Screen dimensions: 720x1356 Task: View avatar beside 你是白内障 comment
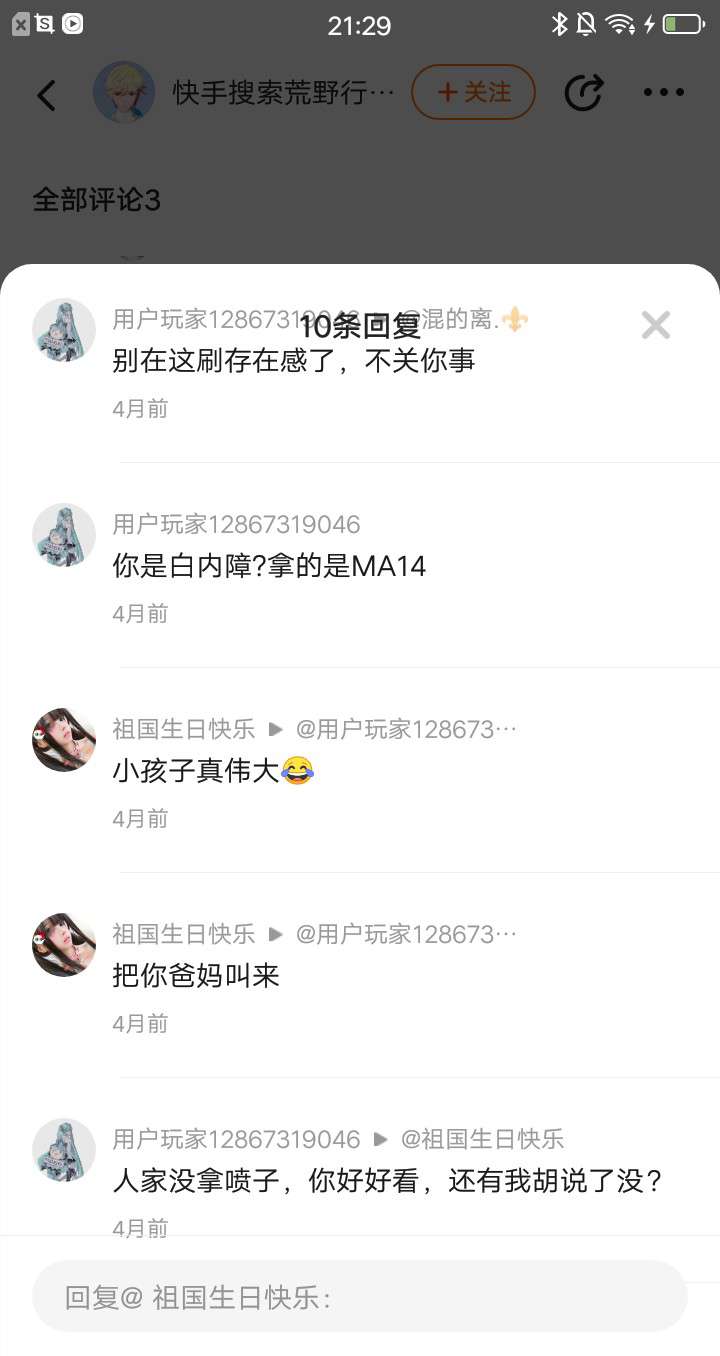point(64,535)
